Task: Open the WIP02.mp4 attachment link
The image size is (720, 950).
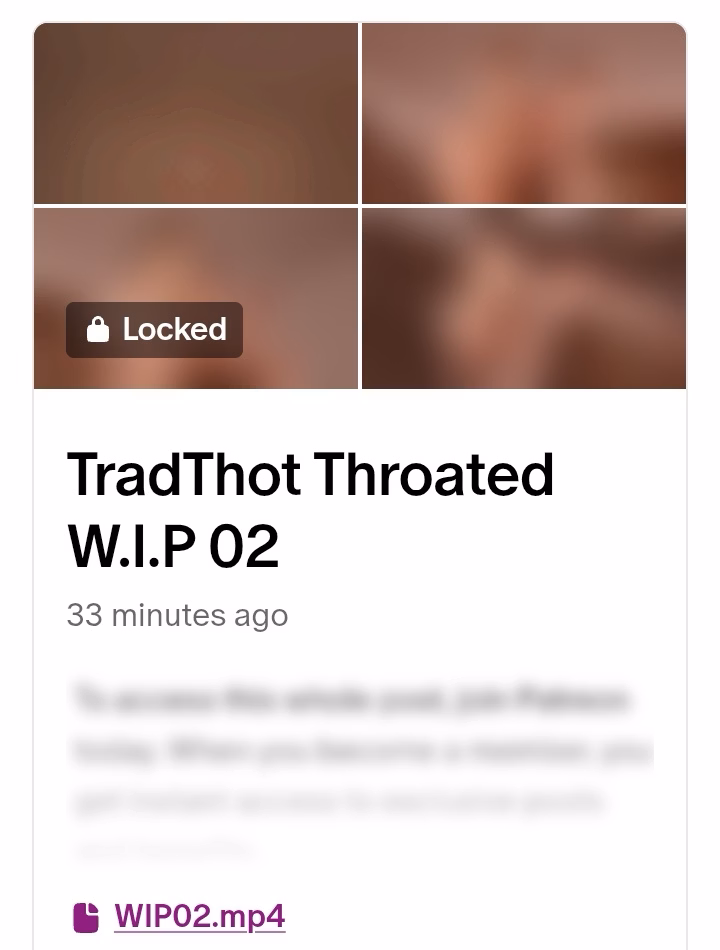Action: tap(199, 915)
